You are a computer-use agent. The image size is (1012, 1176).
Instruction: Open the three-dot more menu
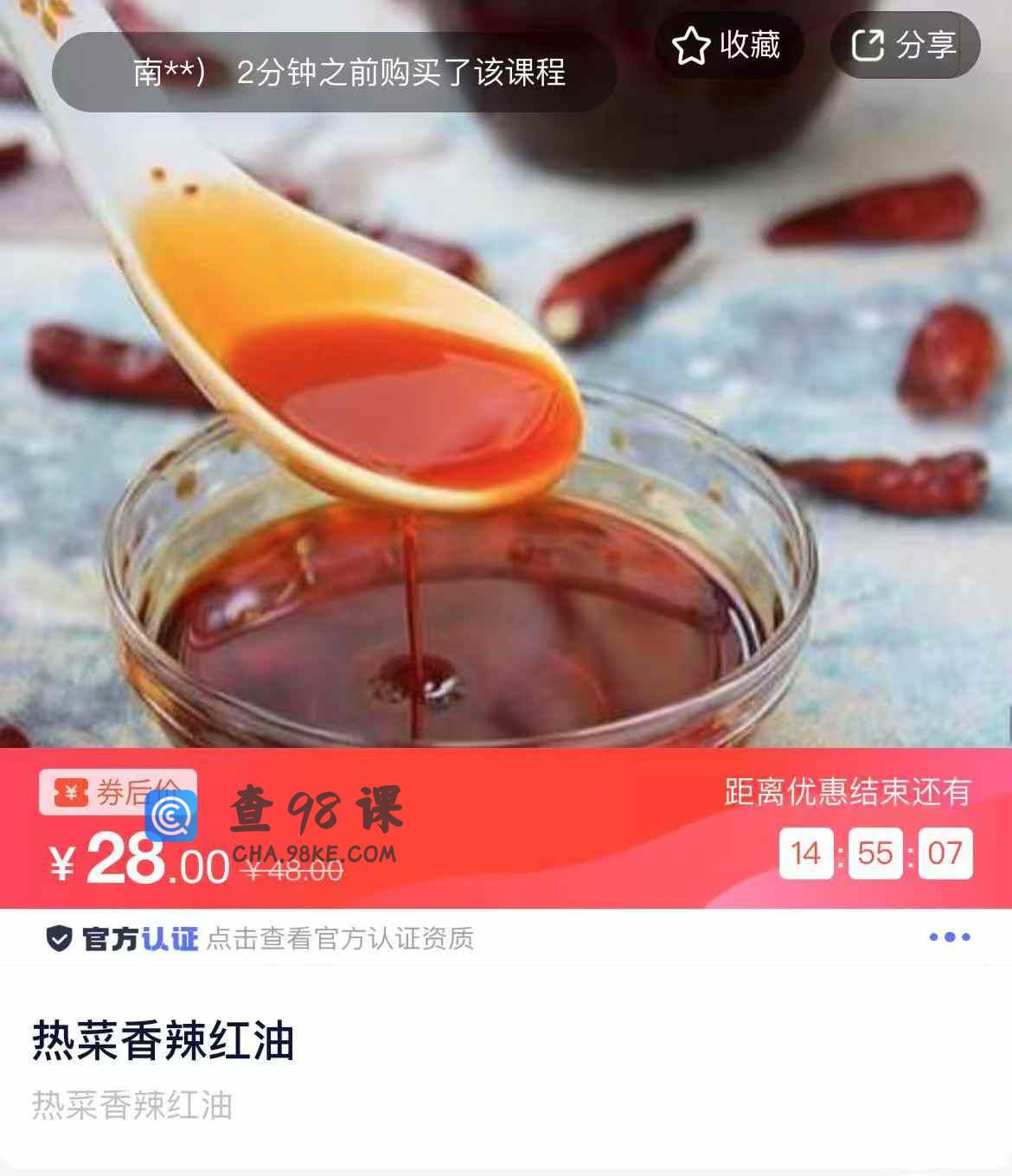(949, 936)
